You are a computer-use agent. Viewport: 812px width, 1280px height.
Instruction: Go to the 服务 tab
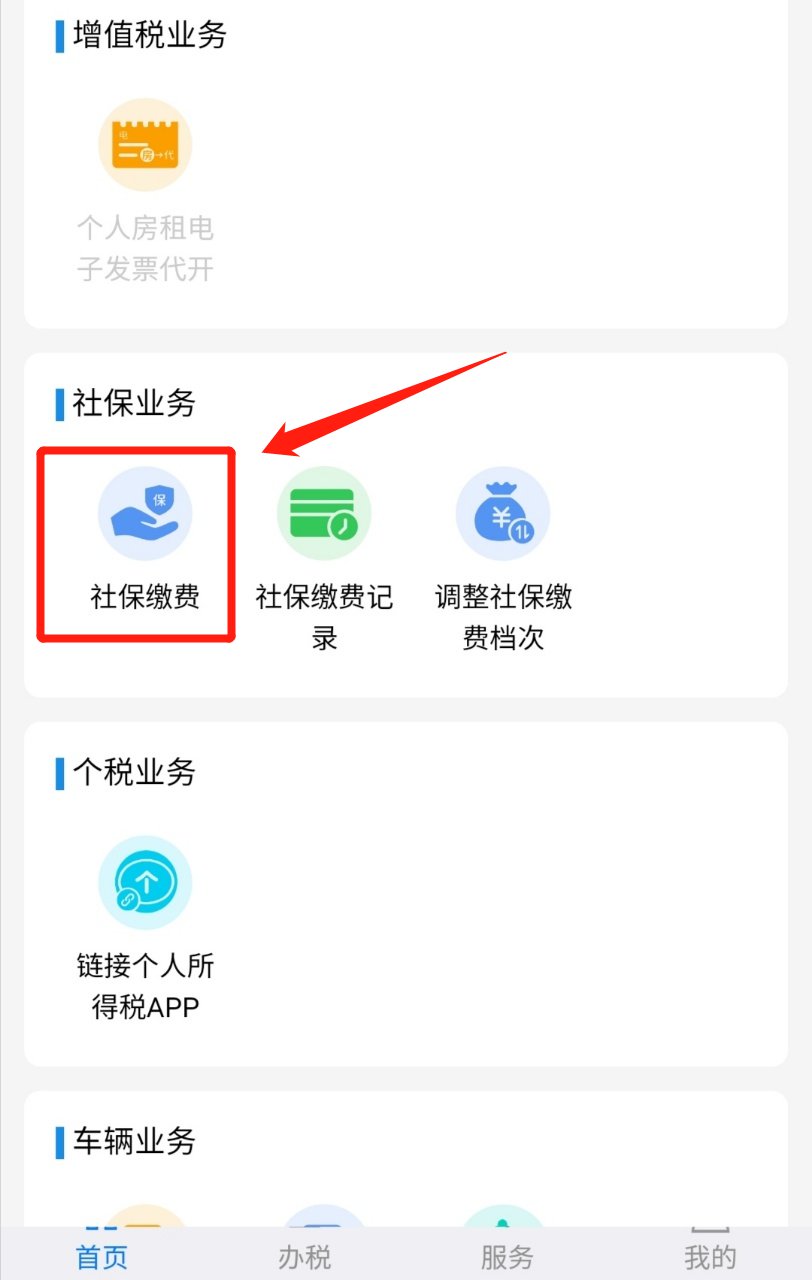coord(507,1254)
